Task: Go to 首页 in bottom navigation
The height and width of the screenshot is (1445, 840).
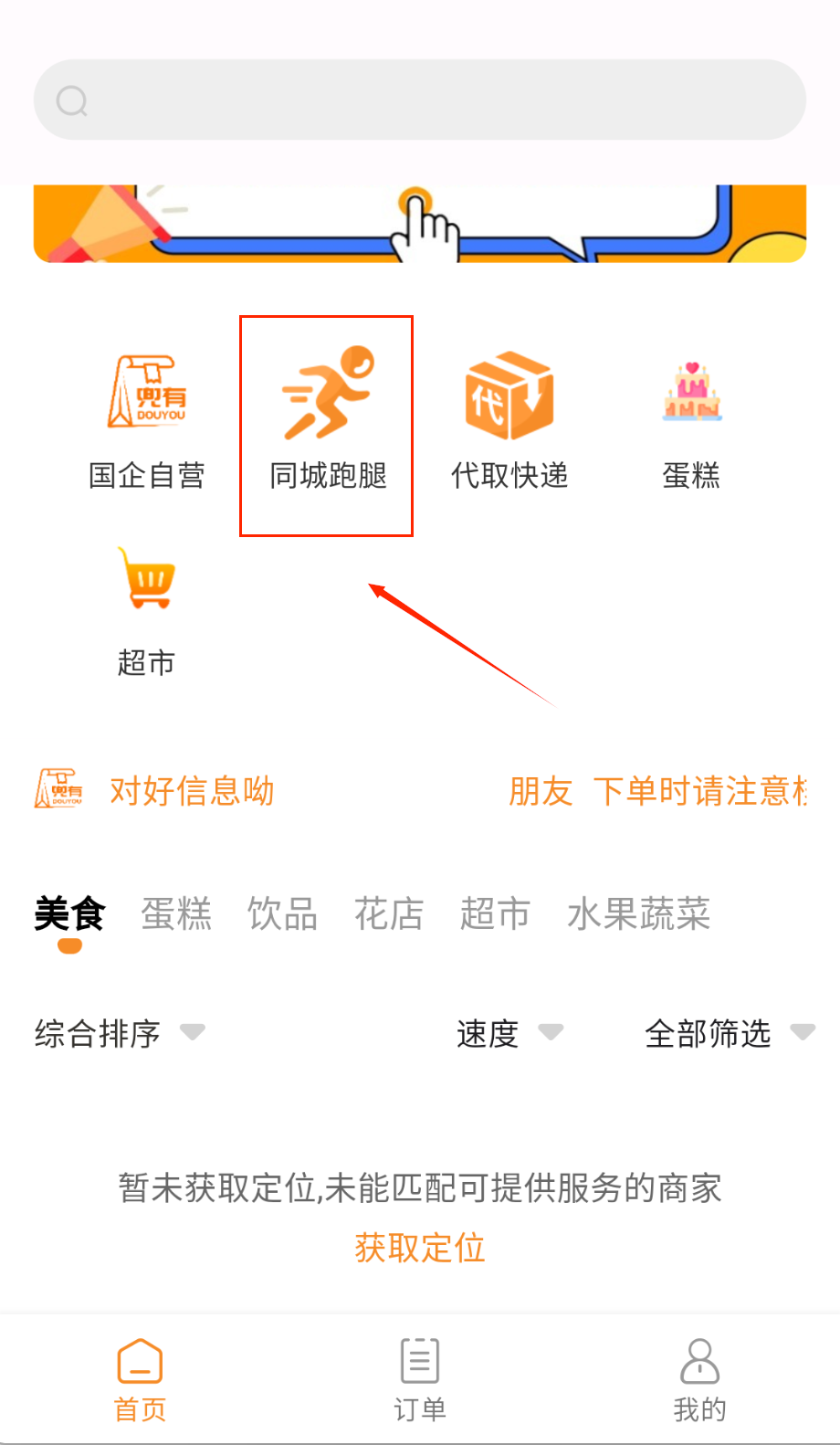Action: (140, 1380)
